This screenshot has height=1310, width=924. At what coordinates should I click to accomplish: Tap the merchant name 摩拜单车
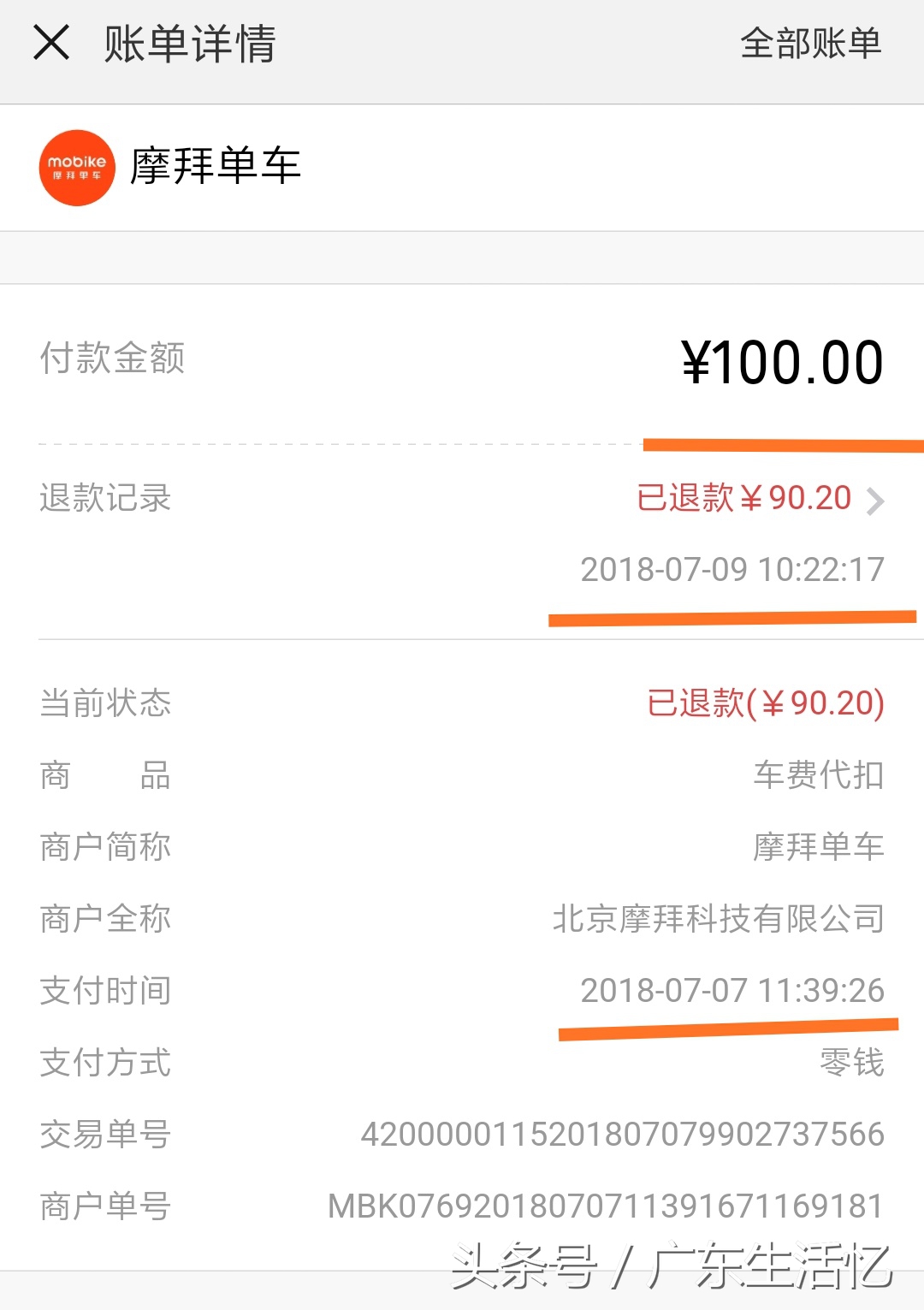coord(218,167)
